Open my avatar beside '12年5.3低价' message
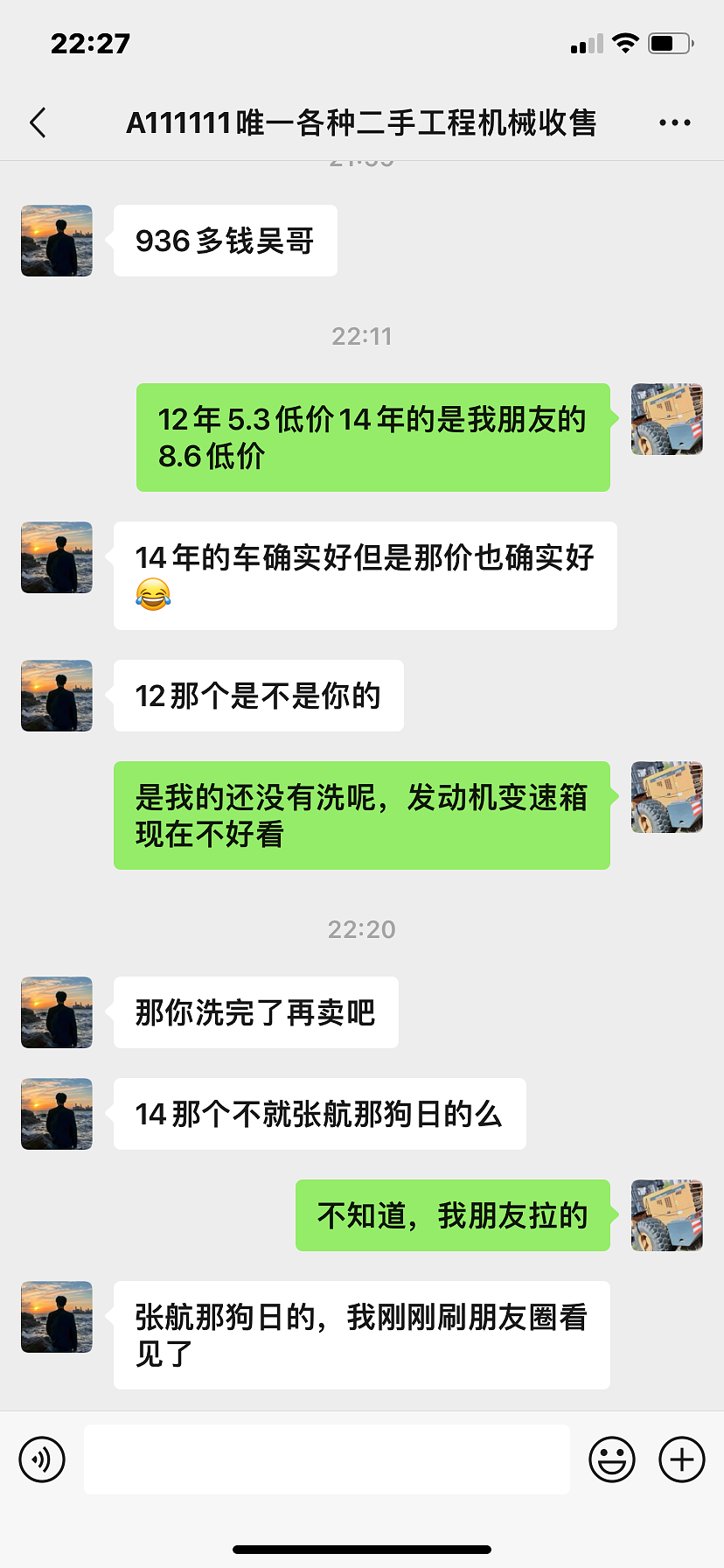Image resolution: width=724 pixels, height=1568 pixels. point(666,419)
